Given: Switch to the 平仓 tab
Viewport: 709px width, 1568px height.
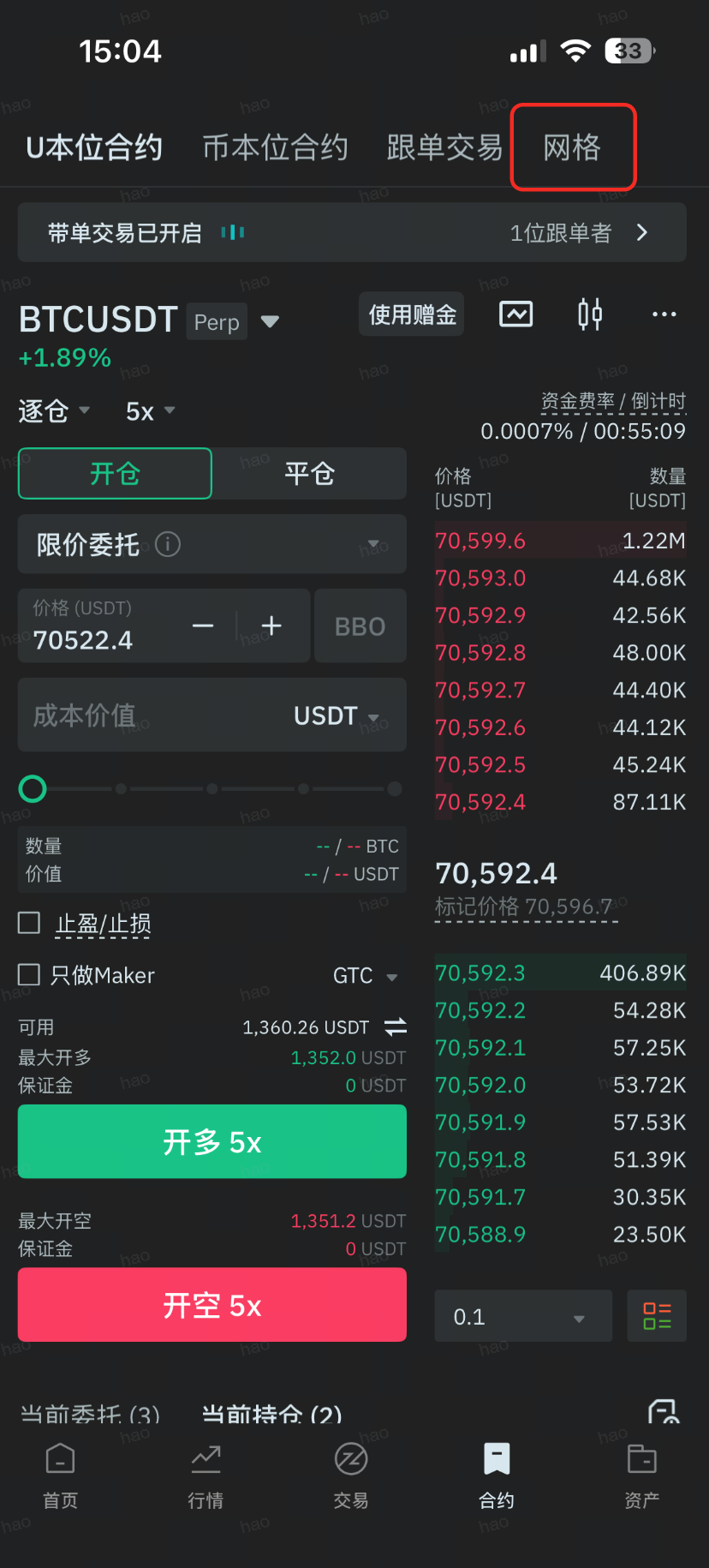Looking at the screenshot, I should [309, 473].
